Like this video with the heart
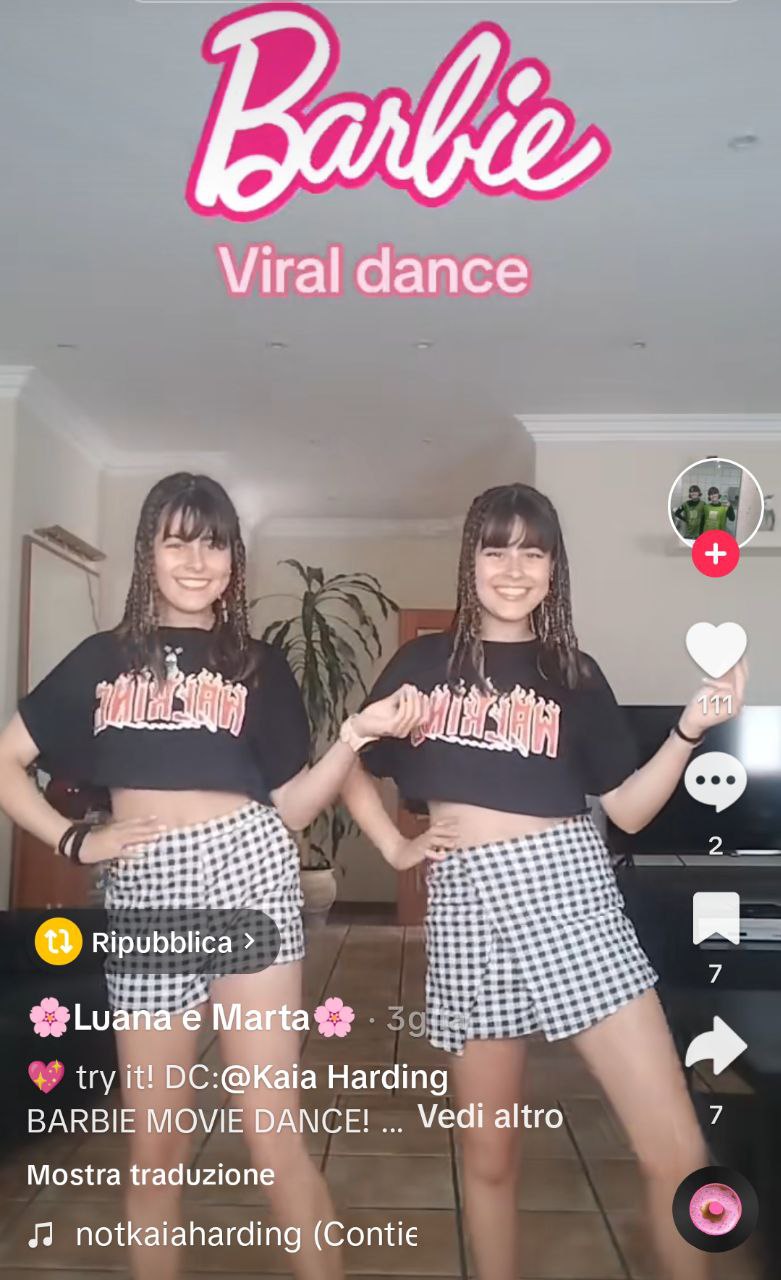 pyautogui.click(x=715, y=650)
